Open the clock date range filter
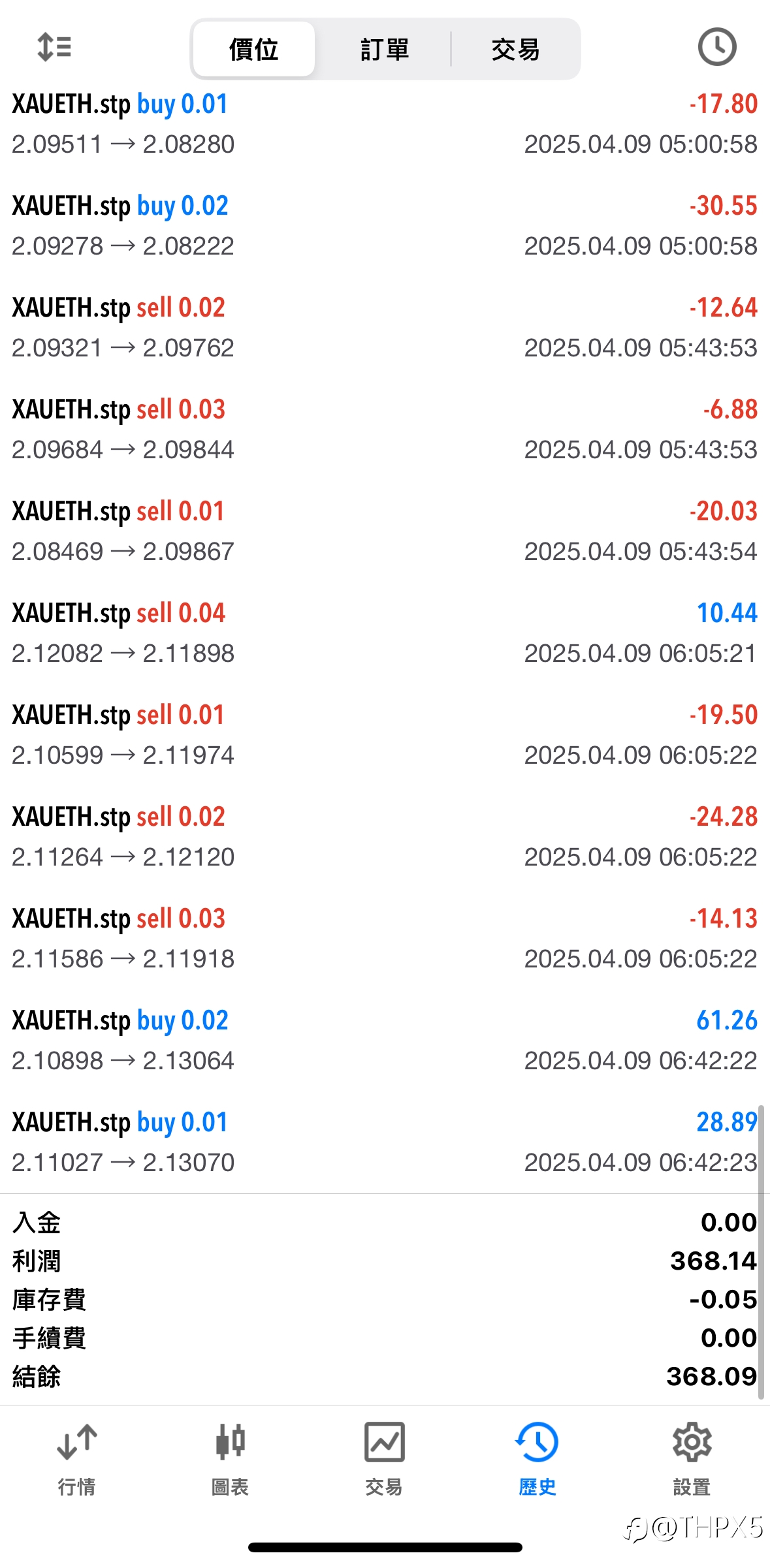 [716, 47]
